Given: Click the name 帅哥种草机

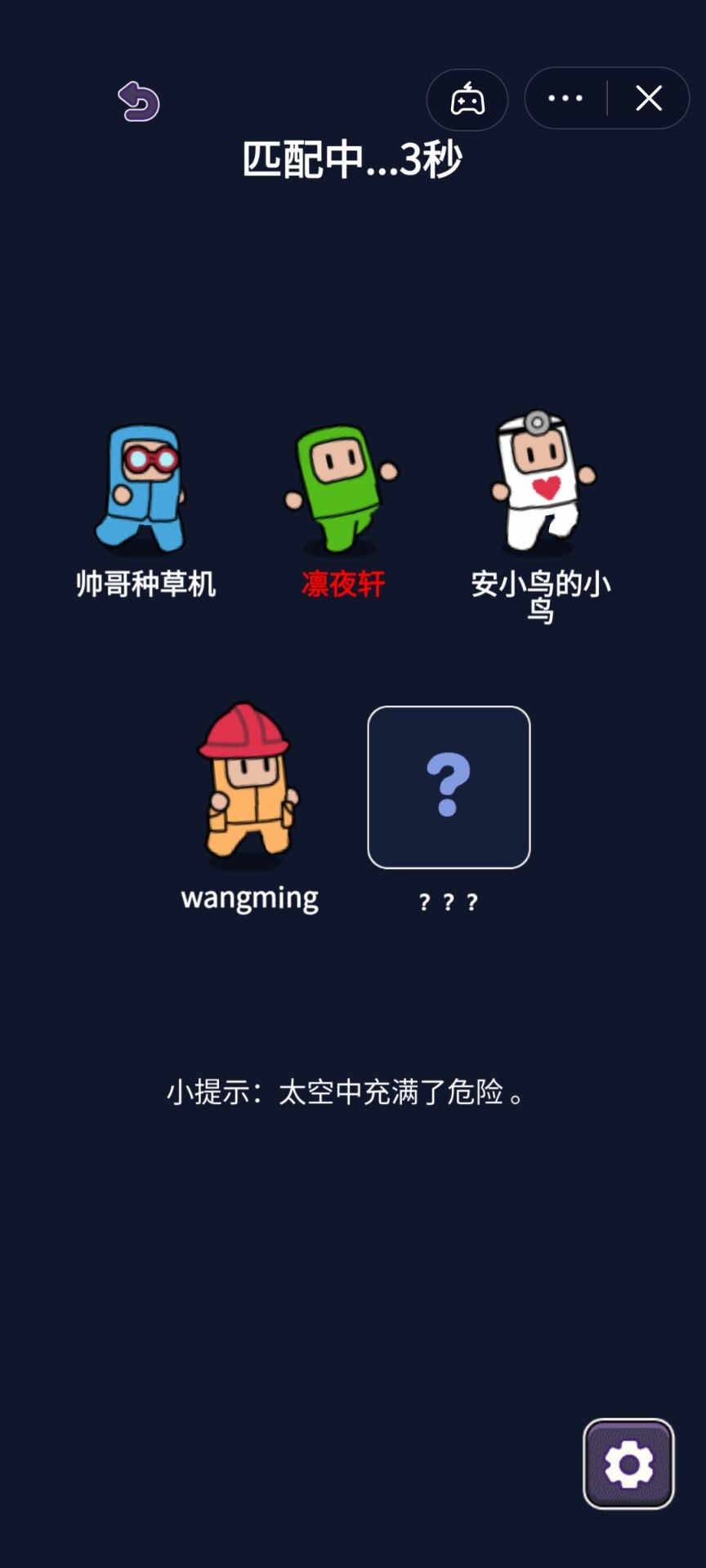Looking at the screenshot, I should click(x=144, y=585).
